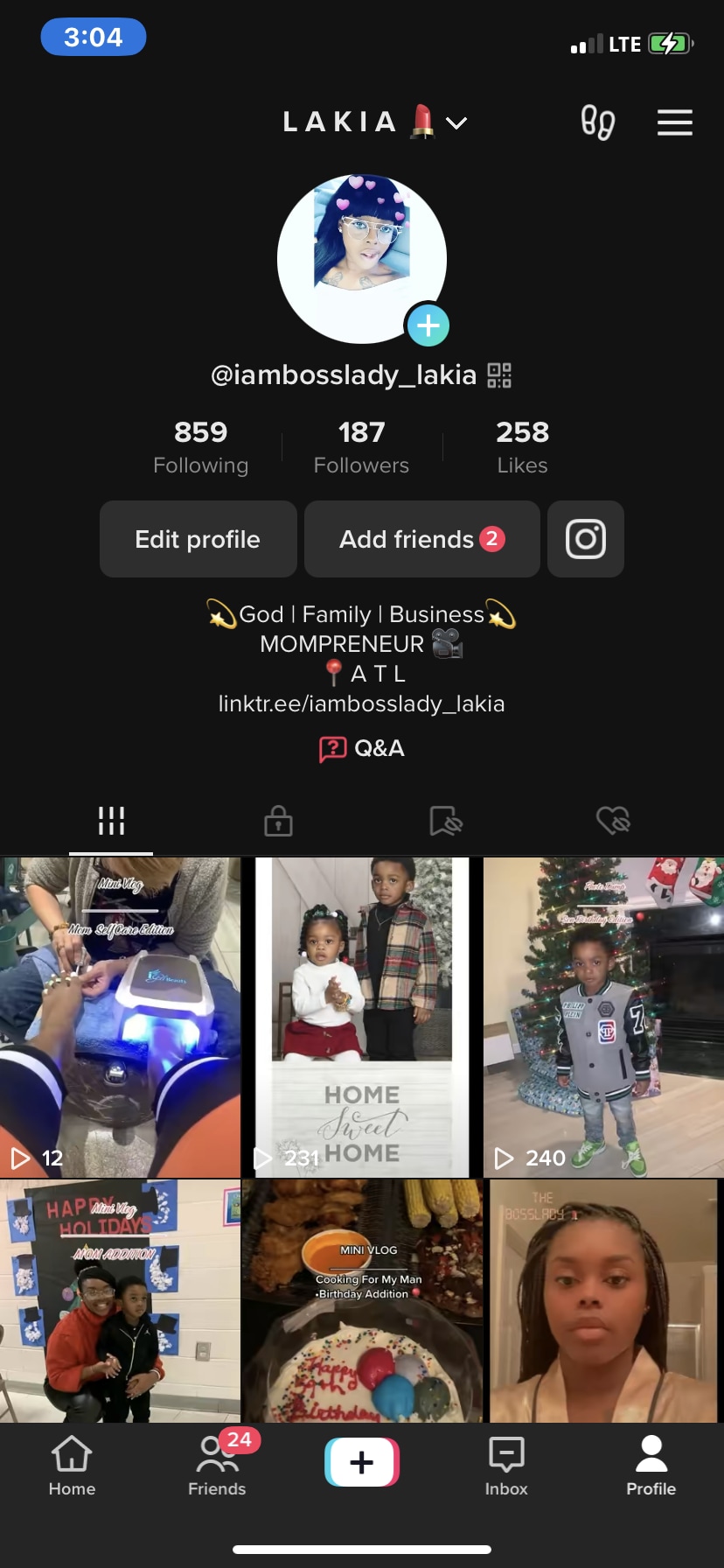Create a new post with plus button

(361, 1462)
